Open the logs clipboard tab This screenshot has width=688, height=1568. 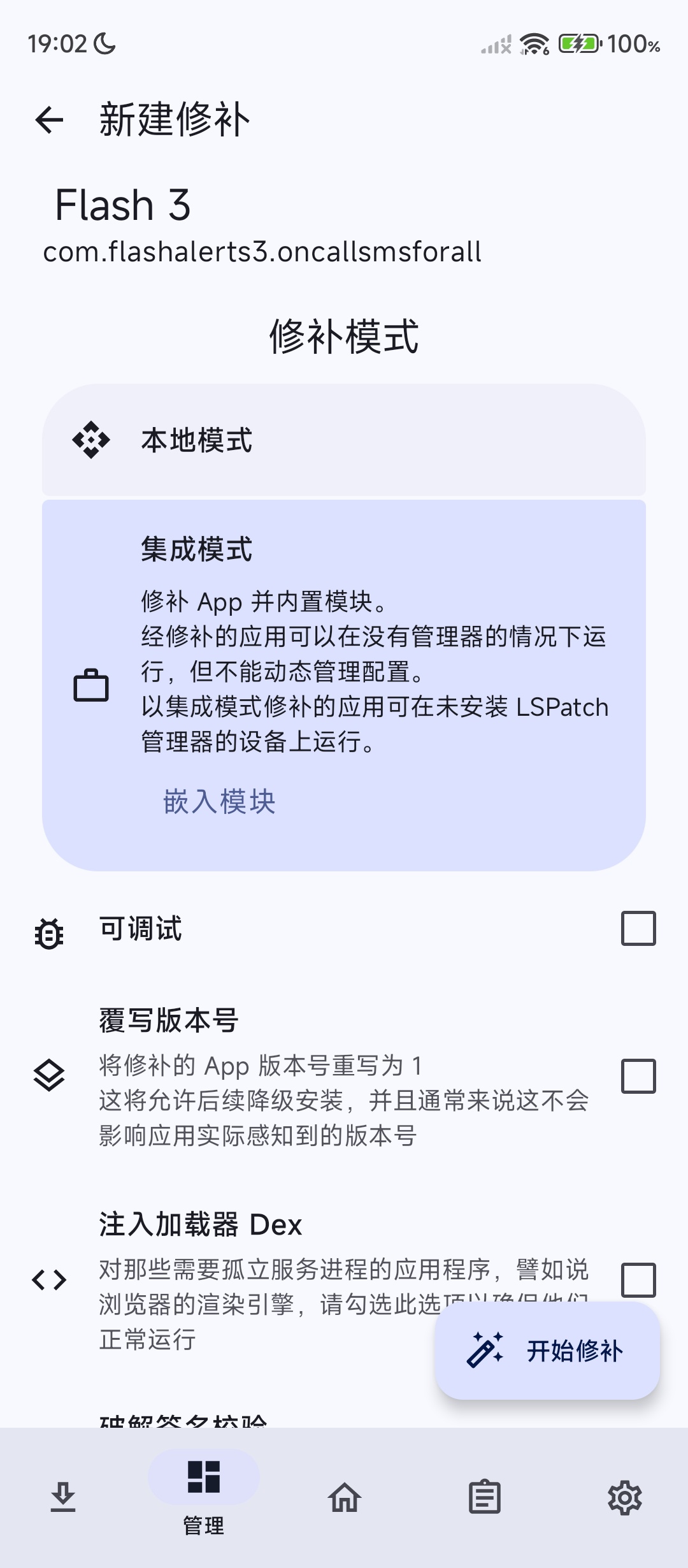click(484, 1497)
